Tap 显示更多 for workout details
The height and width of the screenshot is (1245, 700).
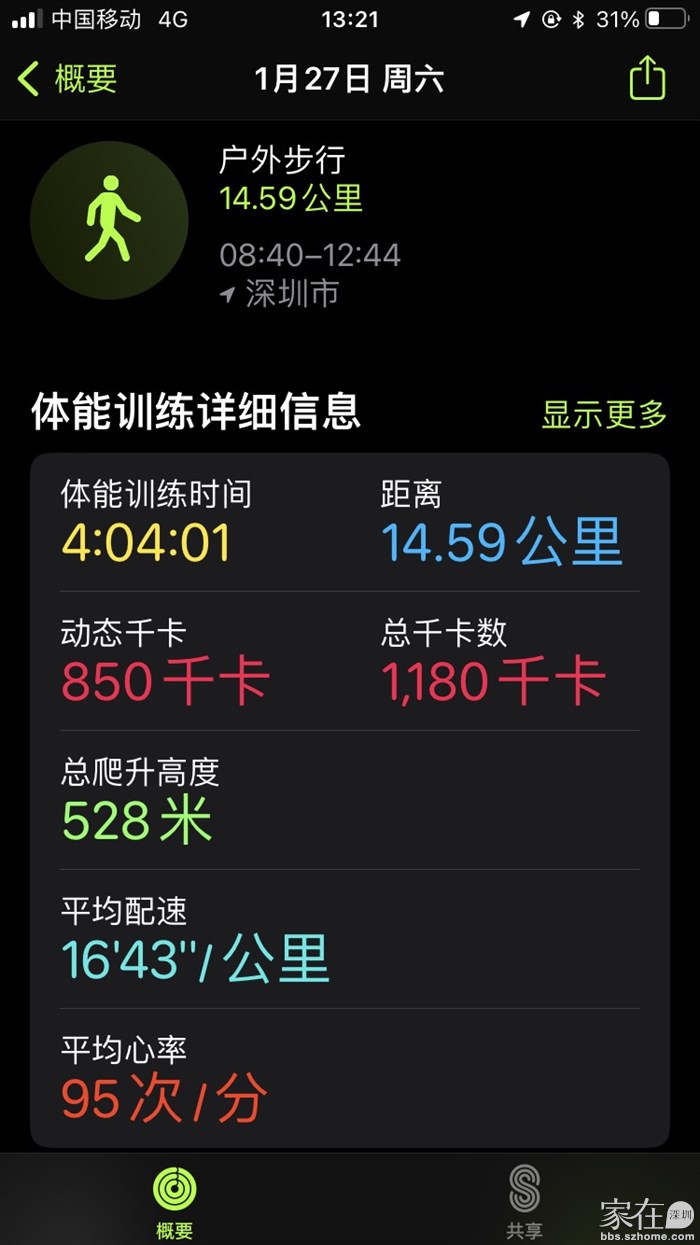coord(604,414)
